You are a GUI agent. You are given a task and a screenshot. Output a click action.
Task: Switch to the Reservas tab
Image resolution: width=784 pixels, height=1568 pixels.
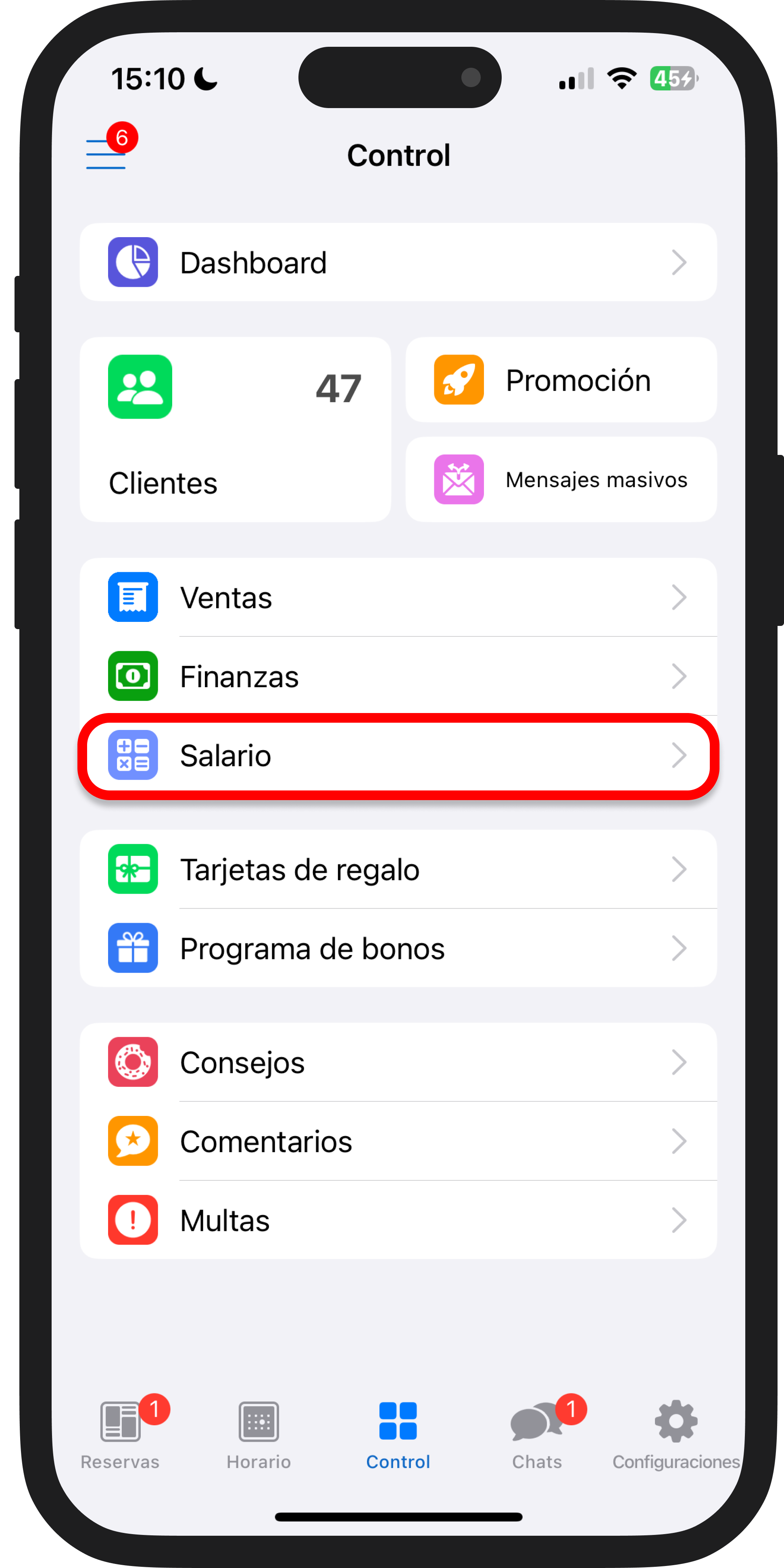click(121, 1435)
